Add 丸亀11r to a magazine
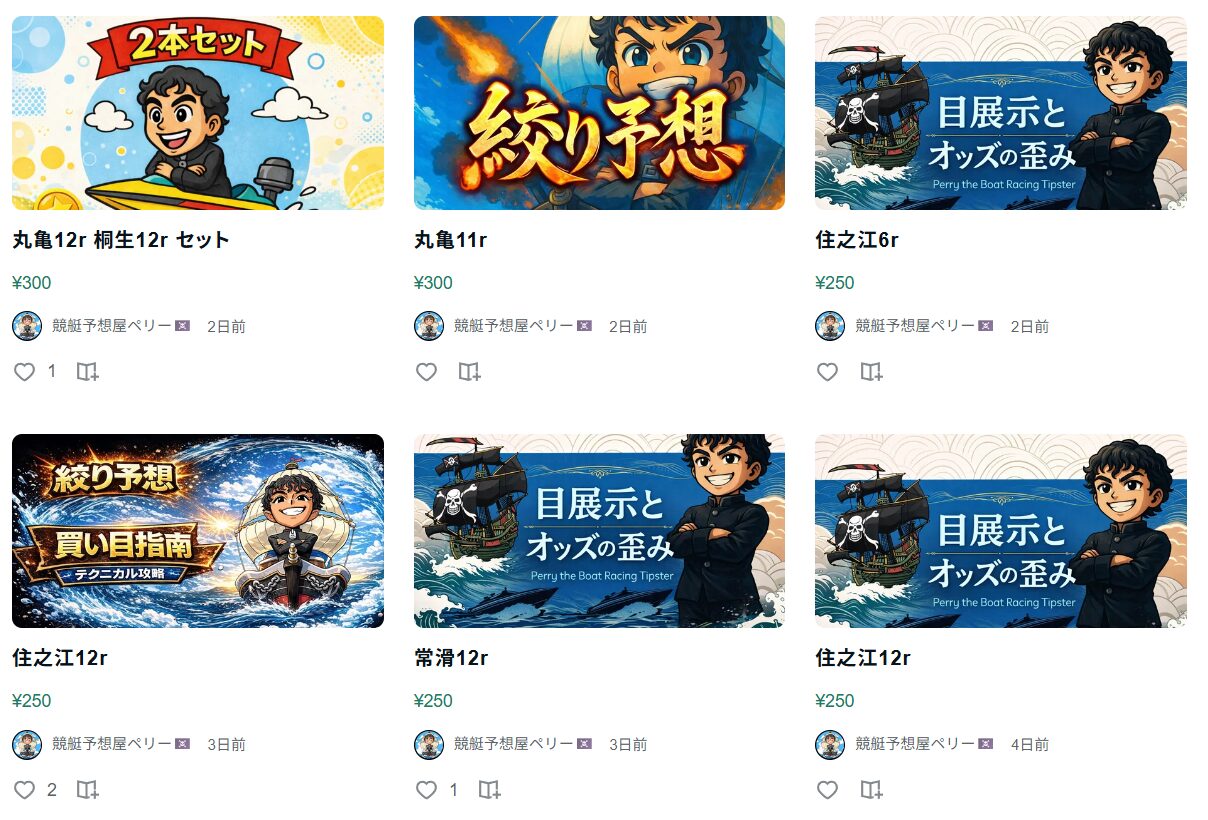Screen dimensions: 1208x820 click(x=470, y=372)
